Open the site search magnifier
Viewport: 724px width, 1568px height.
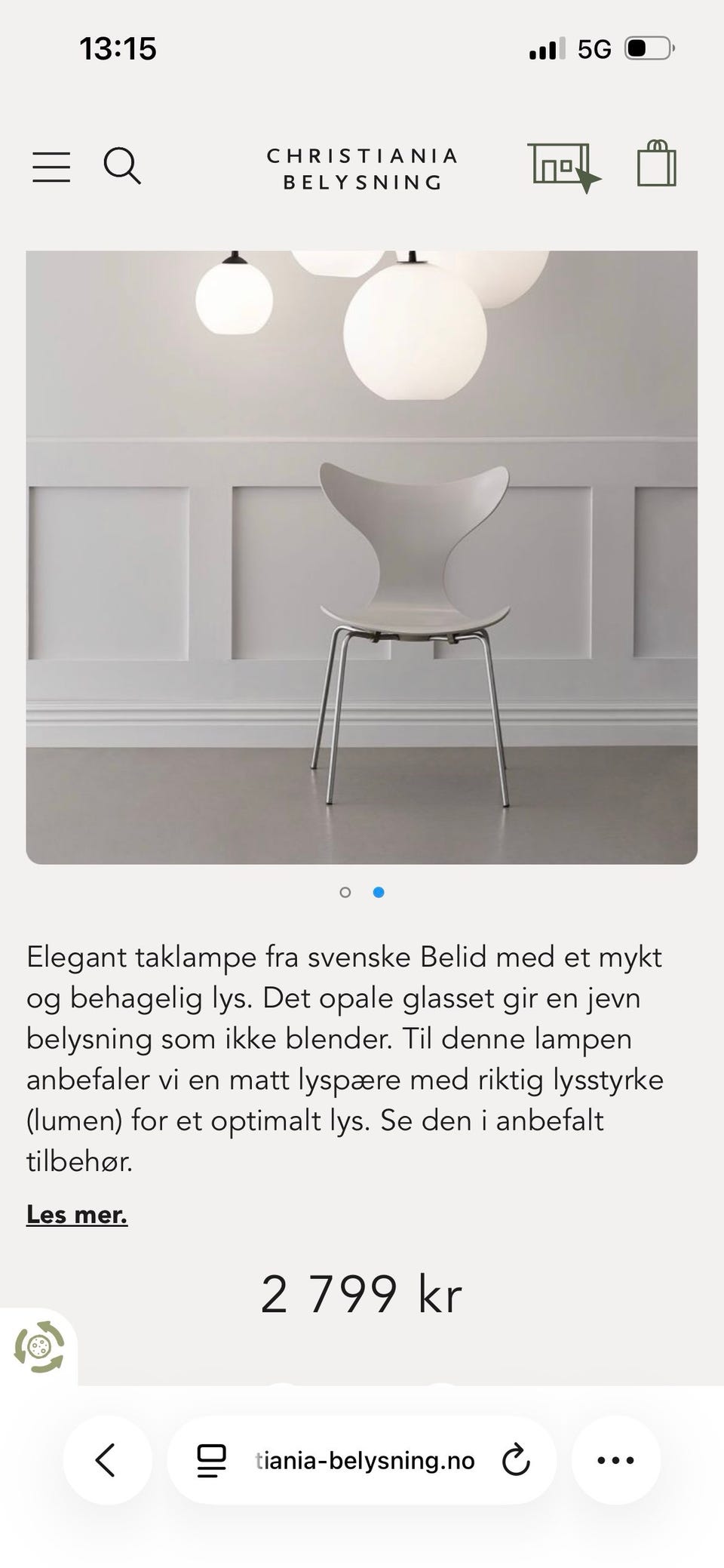pyautogui.click(x=124, y=167)
